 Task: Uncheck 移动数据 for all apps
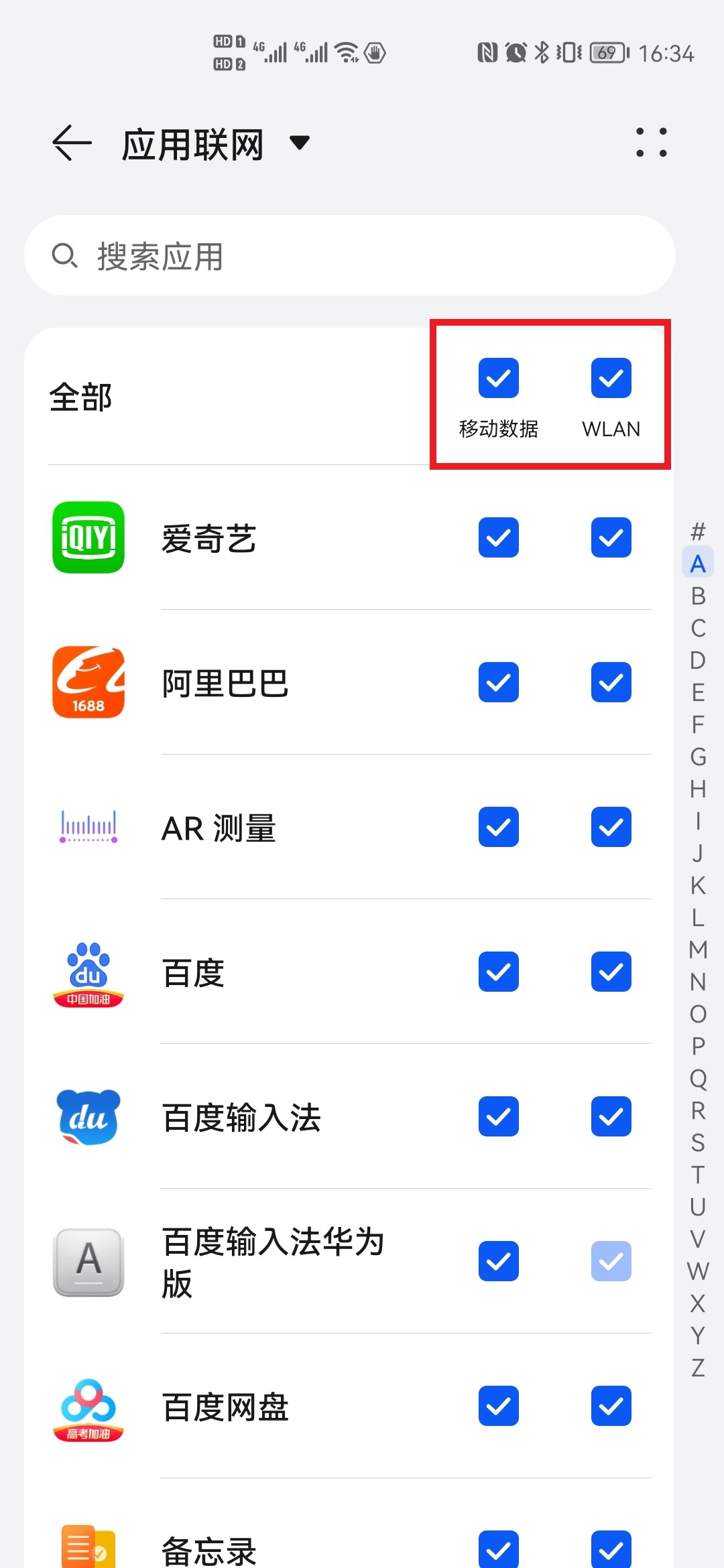click(x=499, y=378)
